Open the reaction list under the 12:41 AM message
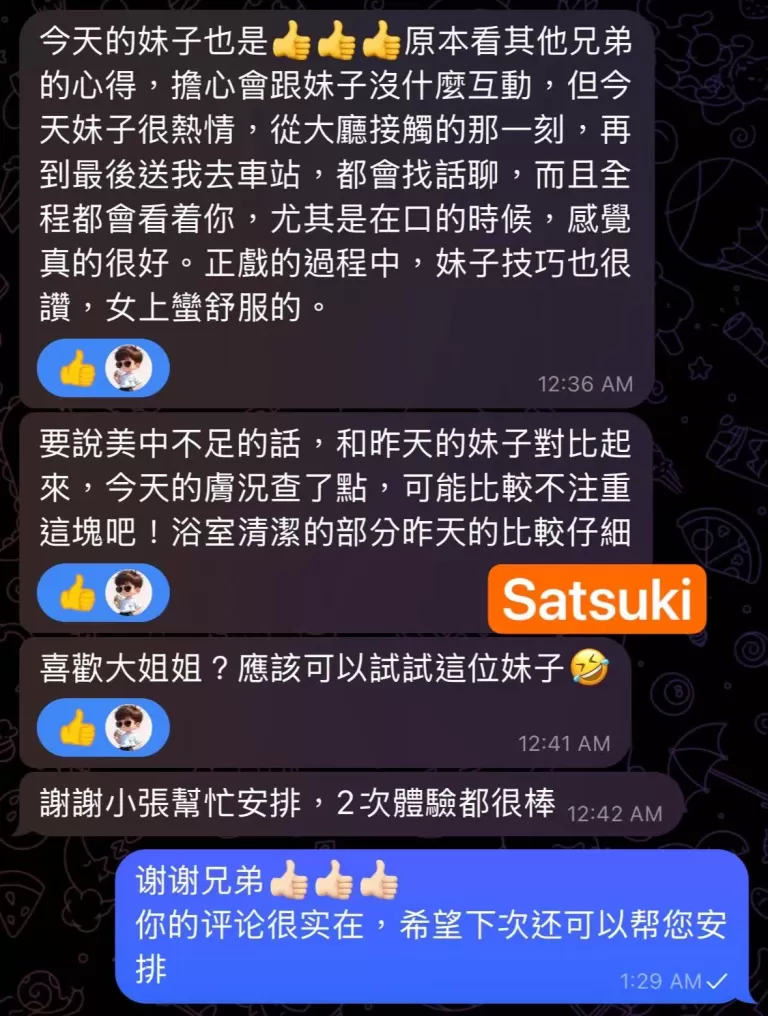Viewport: 768px width, 1016px height. click(100, 728)
